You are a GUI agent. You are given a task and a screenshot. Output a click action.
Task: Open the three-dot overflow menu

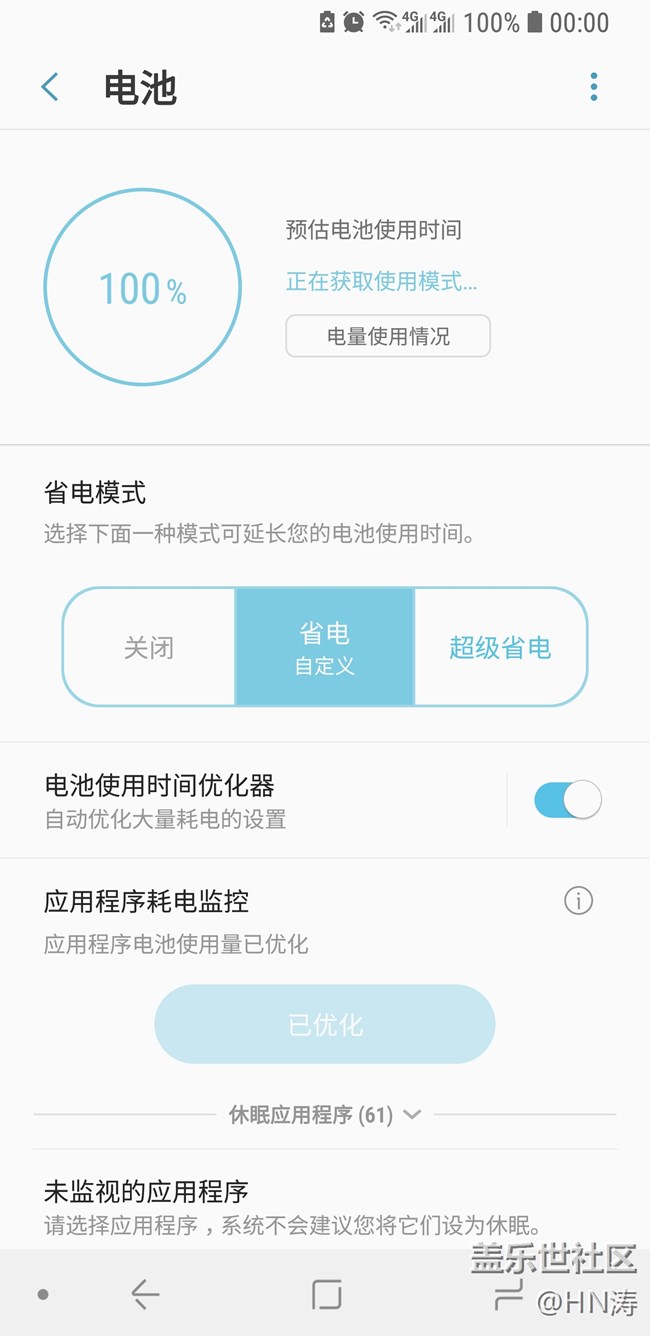pyautogui.click(x=594, y=87)
